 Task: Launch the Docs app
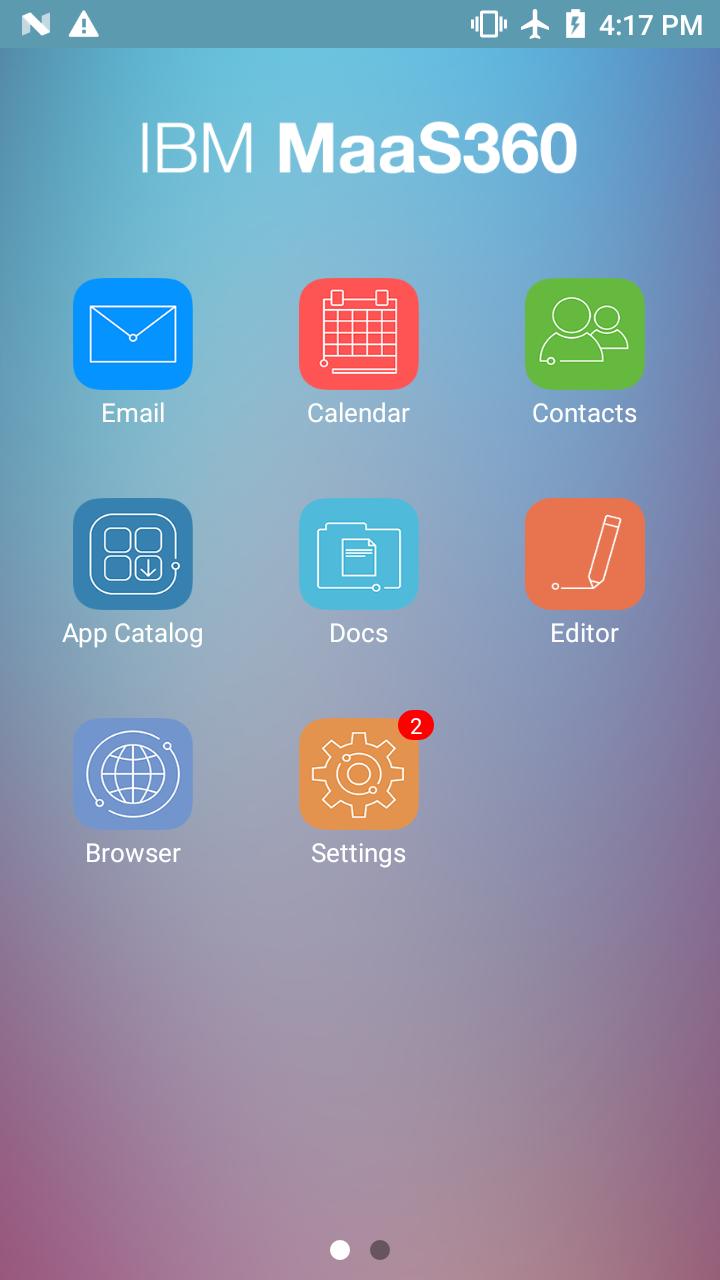(x=359, y=554)
